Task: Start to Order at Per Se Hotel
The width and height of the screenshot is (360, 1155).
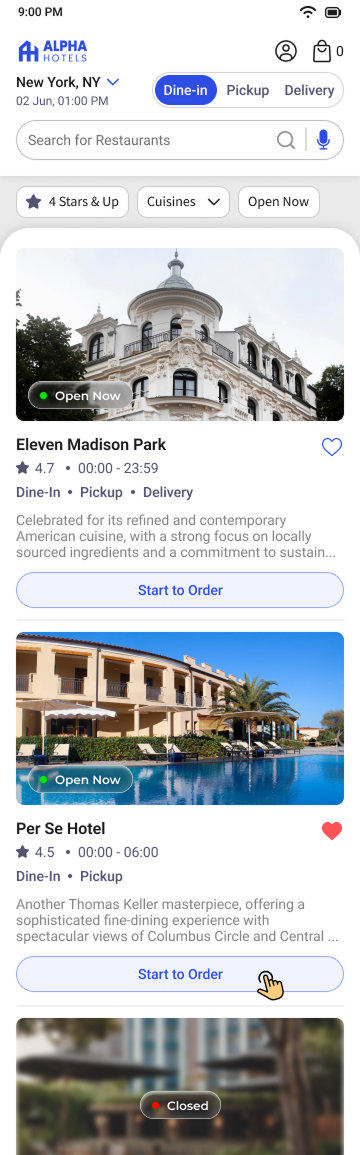Action: click(180, 974)
